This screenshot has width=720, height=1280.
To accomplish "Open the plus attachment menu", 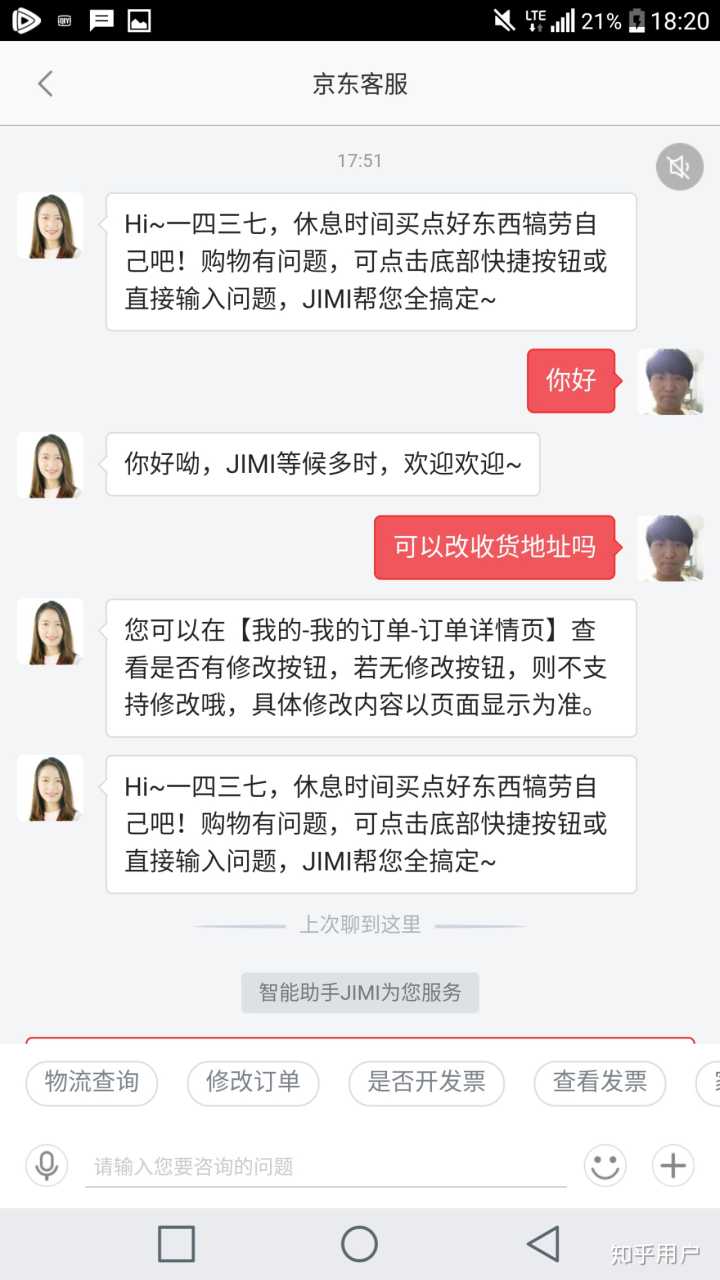I will (x=673, y=1165).
